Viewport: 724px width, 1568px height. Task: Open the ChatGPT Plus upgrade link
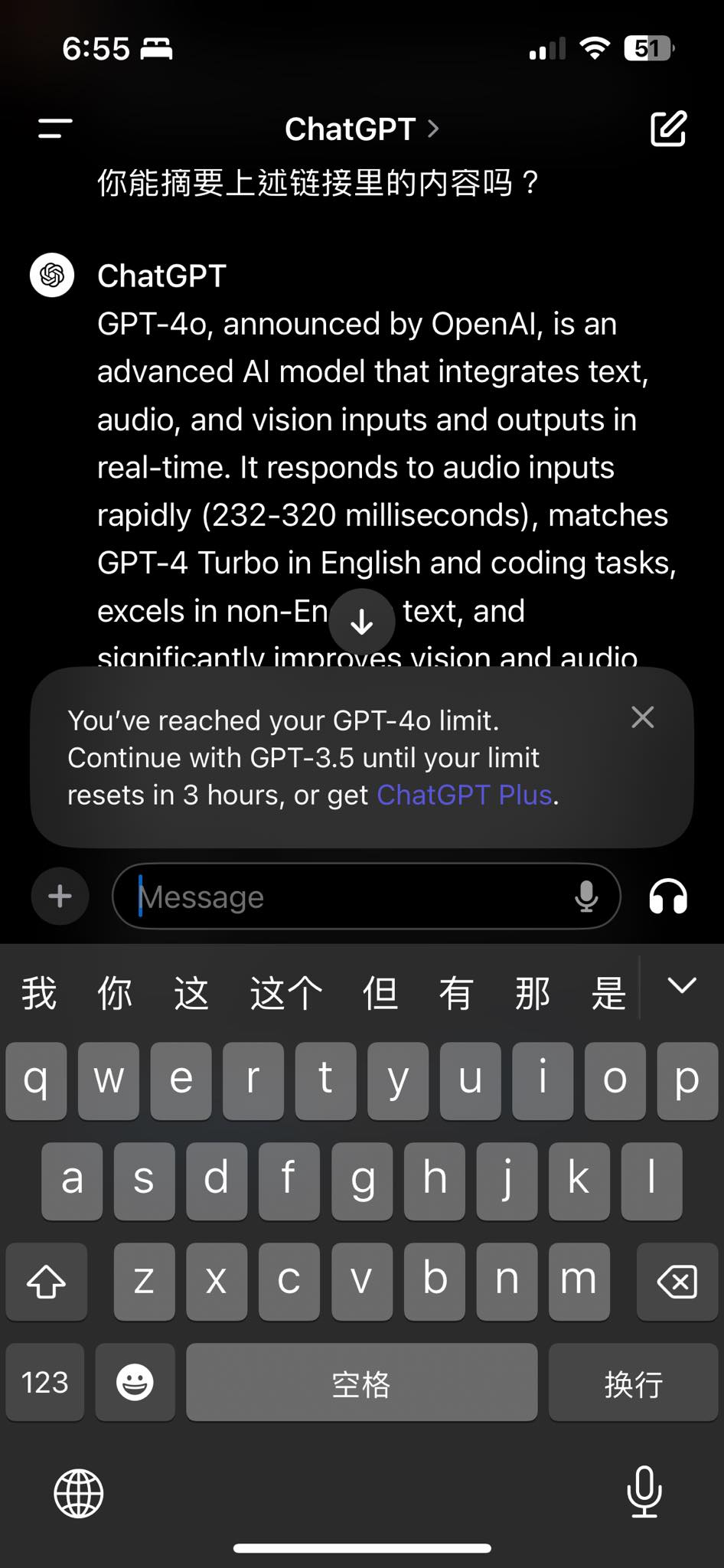coord(464,795)
